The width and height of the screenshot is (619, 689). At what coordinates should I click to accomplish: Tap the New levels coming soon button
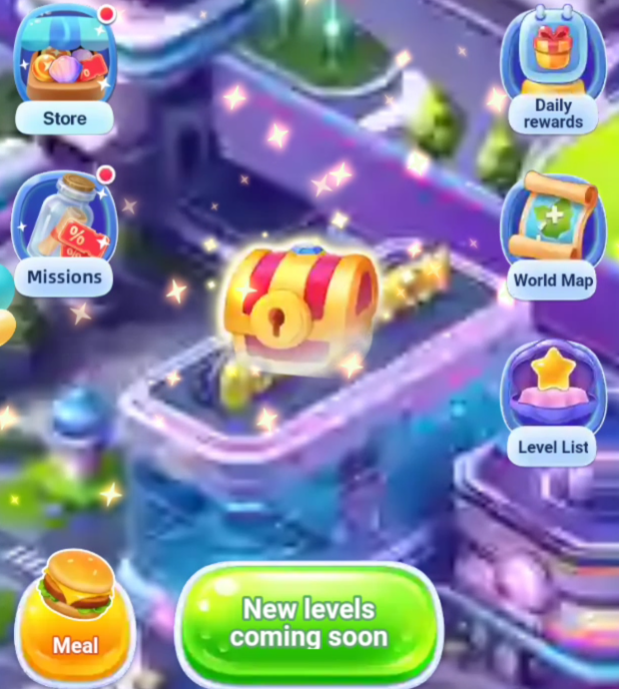click(x=309, y=622)
